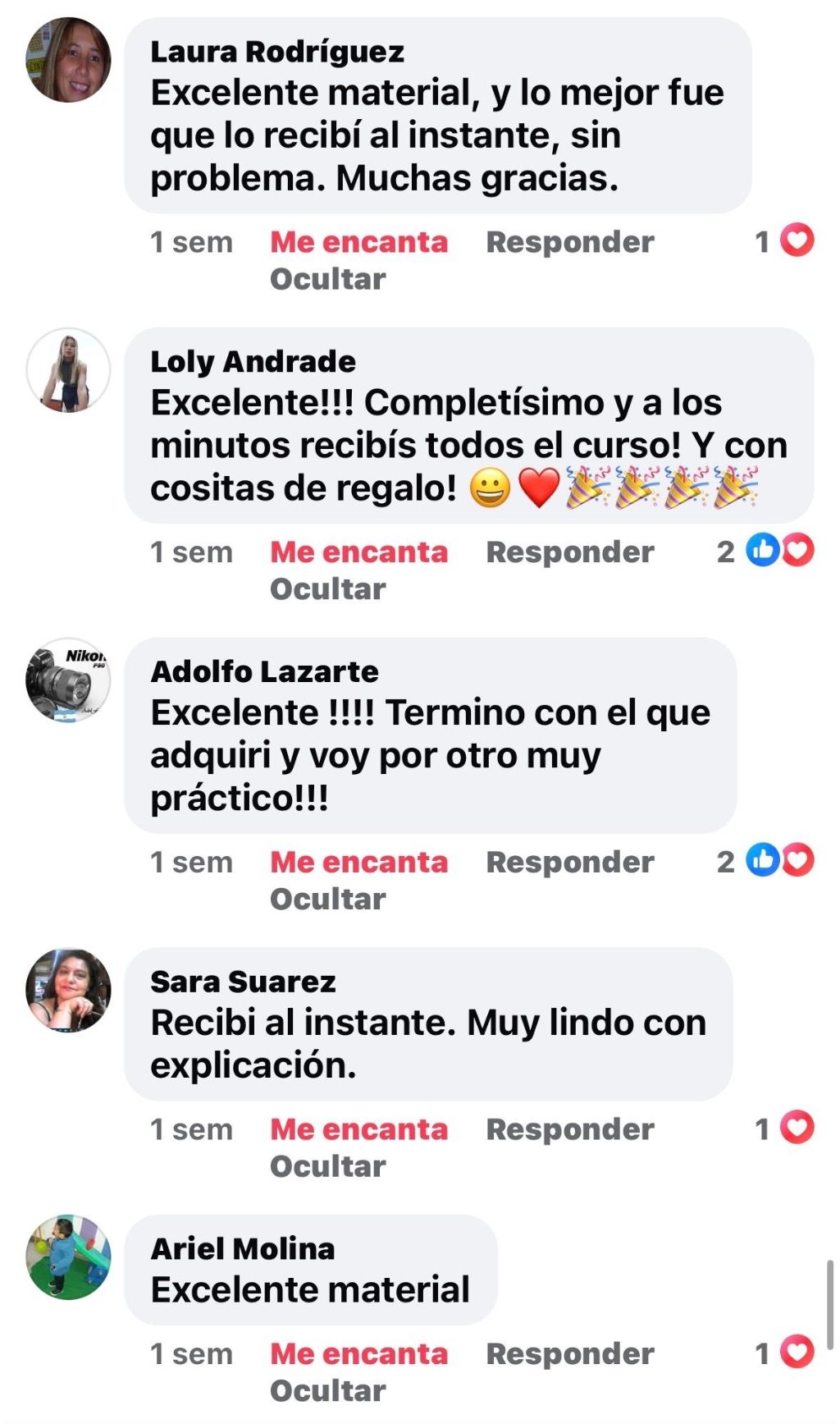The height and width of the screenshot is (1424, 840).
Task: Hide Ariel Molina's comment with Ocultar
Action: (327, 1390)
